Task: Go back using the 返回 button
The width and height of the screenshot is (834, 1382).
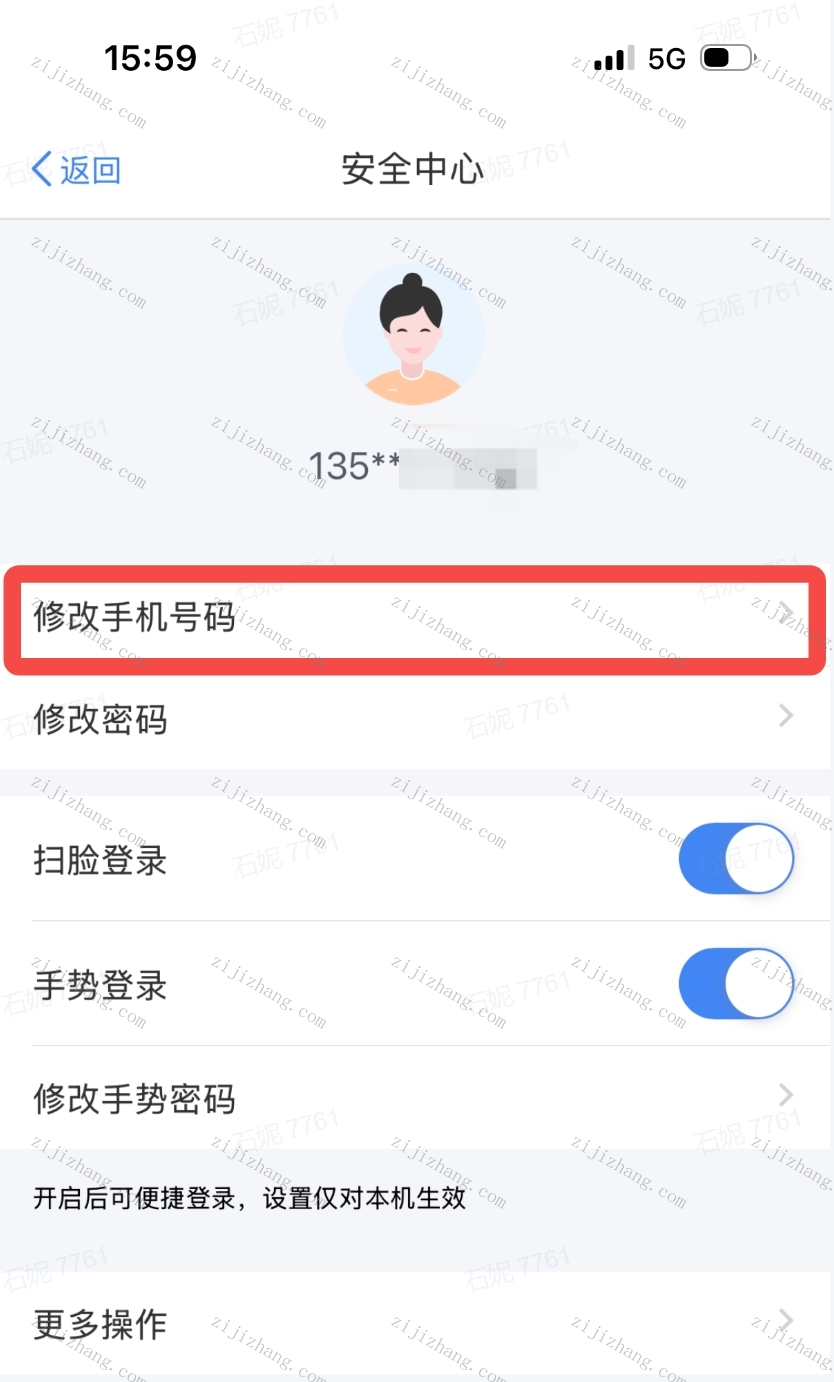Action: coord(77,169)
